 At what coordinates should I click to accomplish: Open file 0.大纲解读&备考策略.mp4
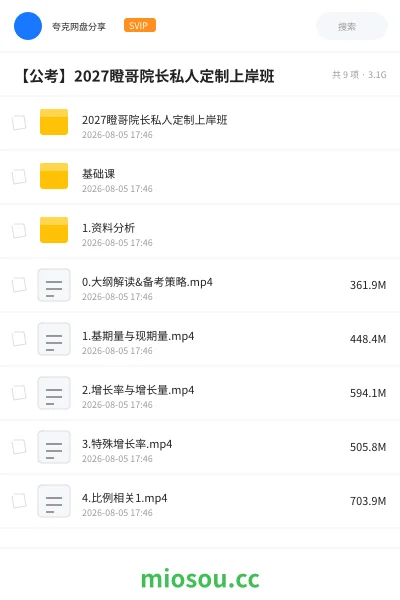(x=200, y=285)
